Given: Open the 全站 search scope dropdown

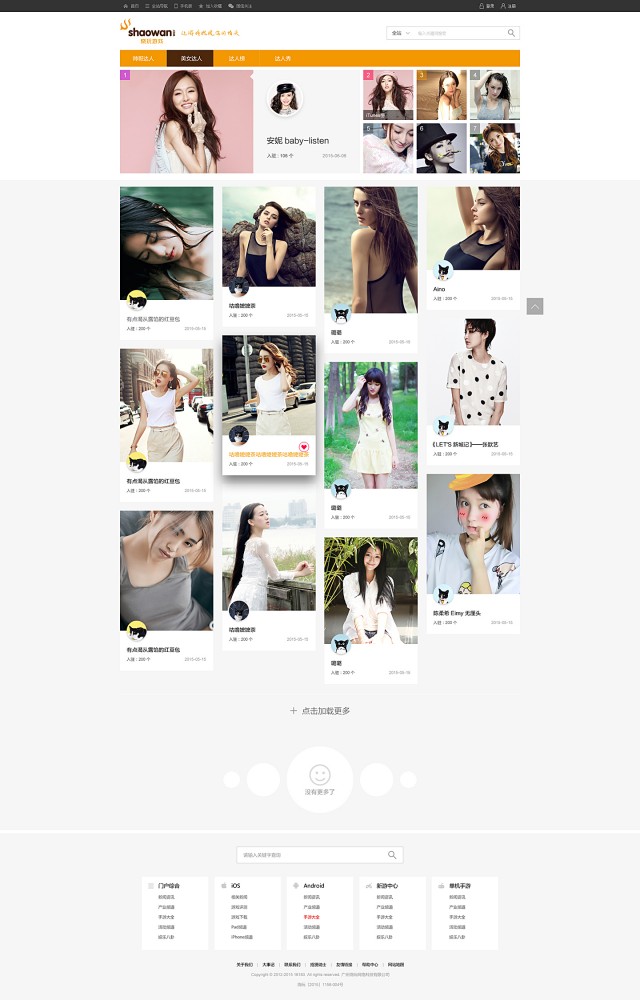Looking at the screenshot, I should click(x=400, y=33).
